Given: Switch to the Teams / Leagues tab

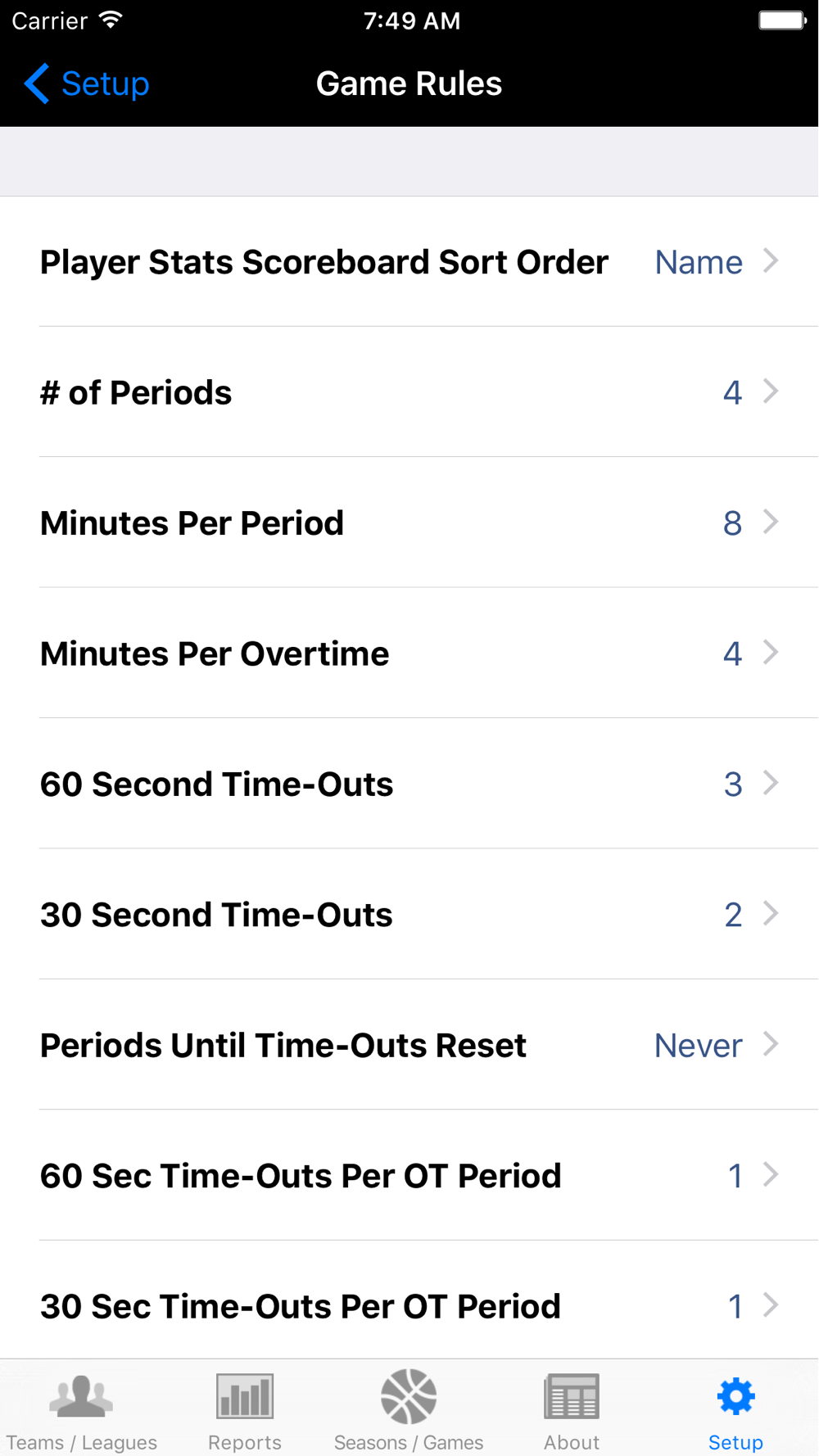Looking at the screenshot, I should coord(82,1410).
